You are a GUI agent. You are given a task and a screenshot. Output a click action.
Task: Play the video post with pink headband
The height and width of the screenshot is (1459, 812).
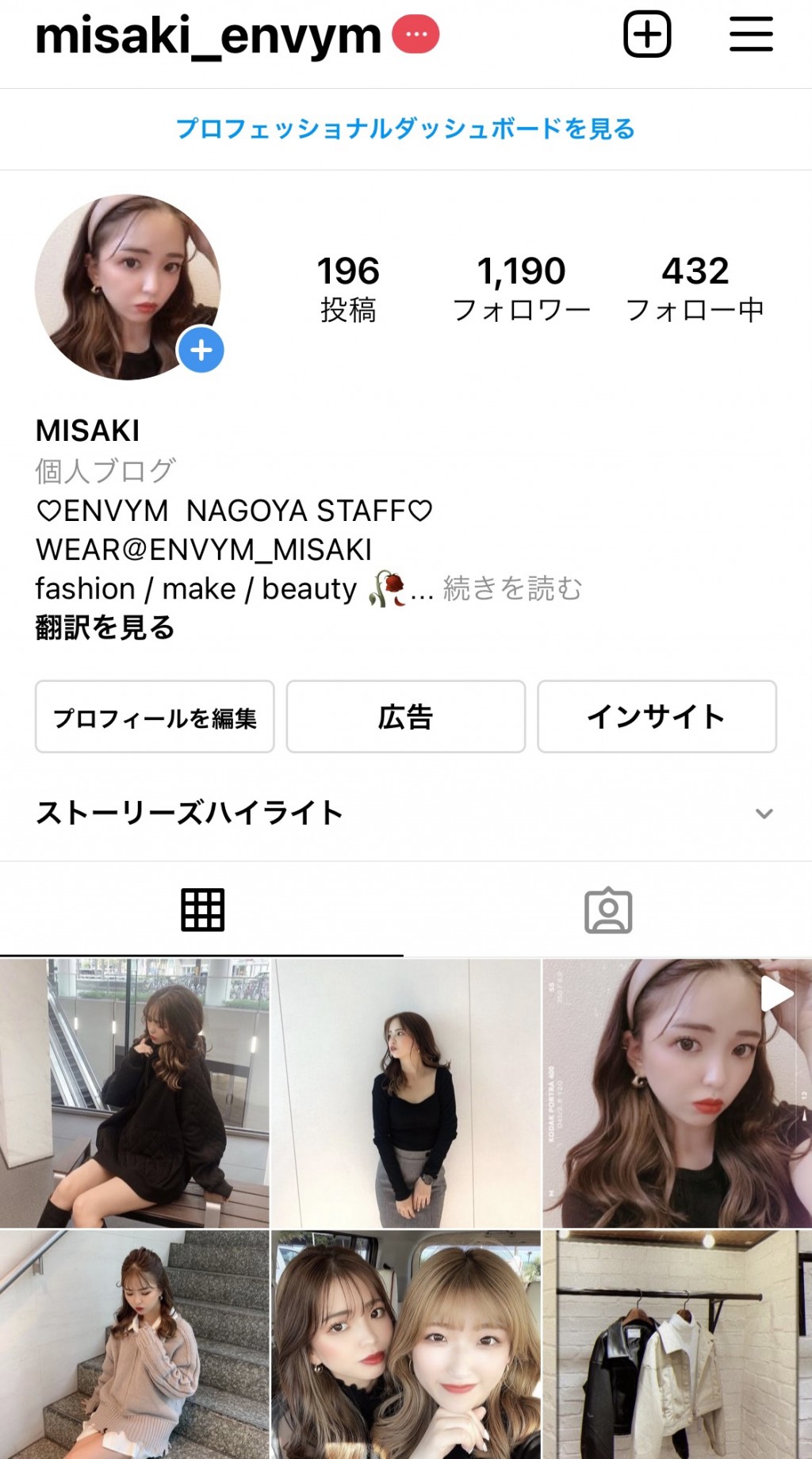[676, 1093]
